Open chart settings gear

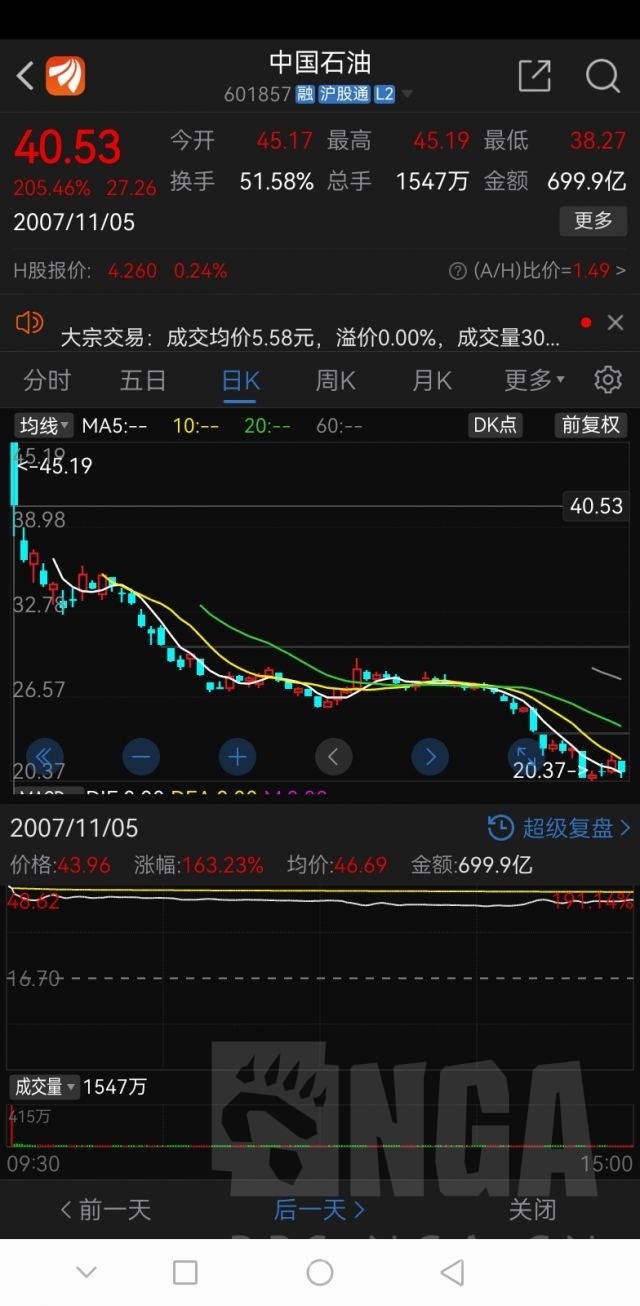pyautogui.click(x=607, y=380)
